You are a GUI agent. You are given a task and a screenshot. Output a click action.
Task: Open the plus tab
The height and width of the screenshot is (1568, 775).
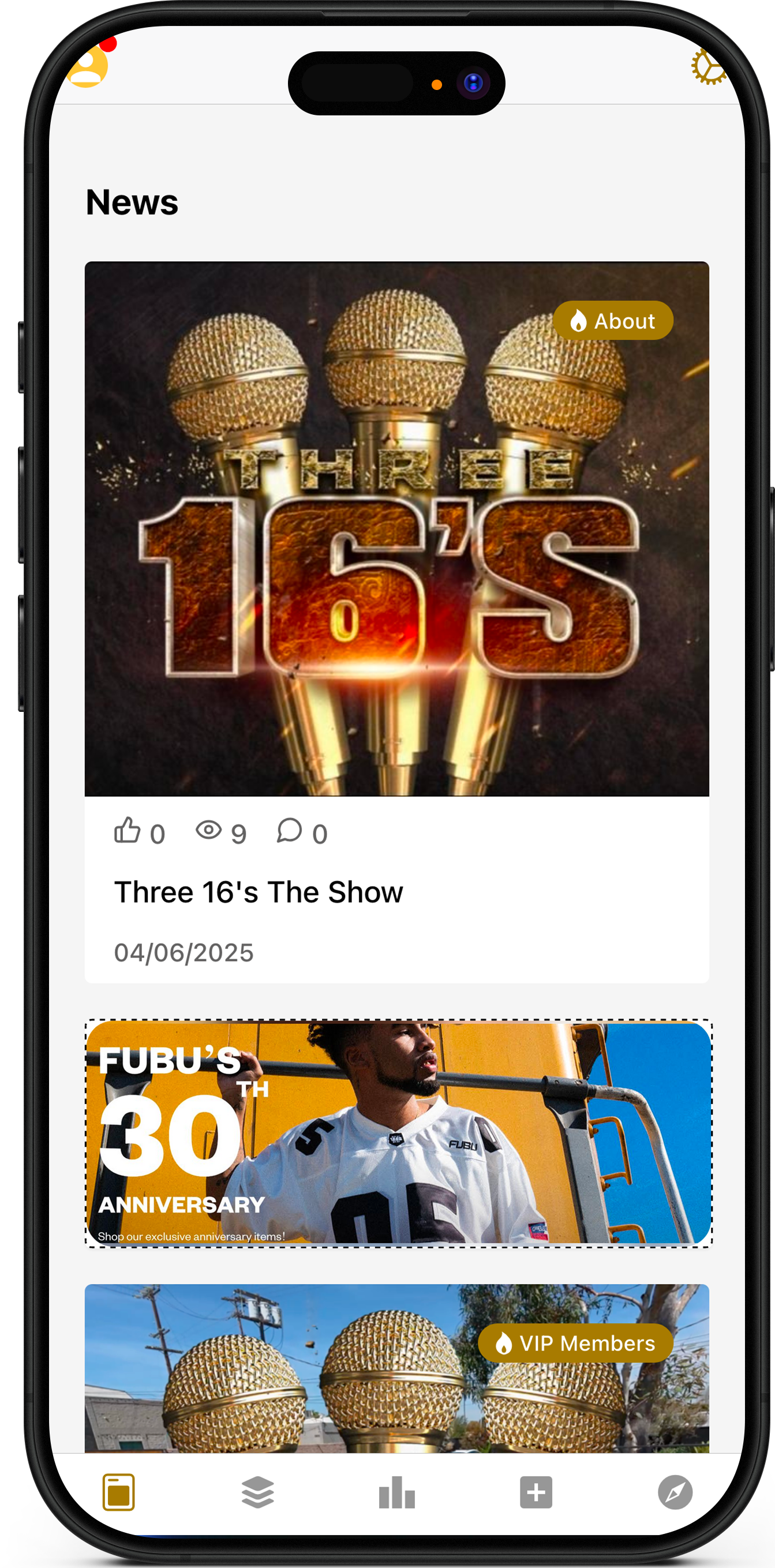536,1492
